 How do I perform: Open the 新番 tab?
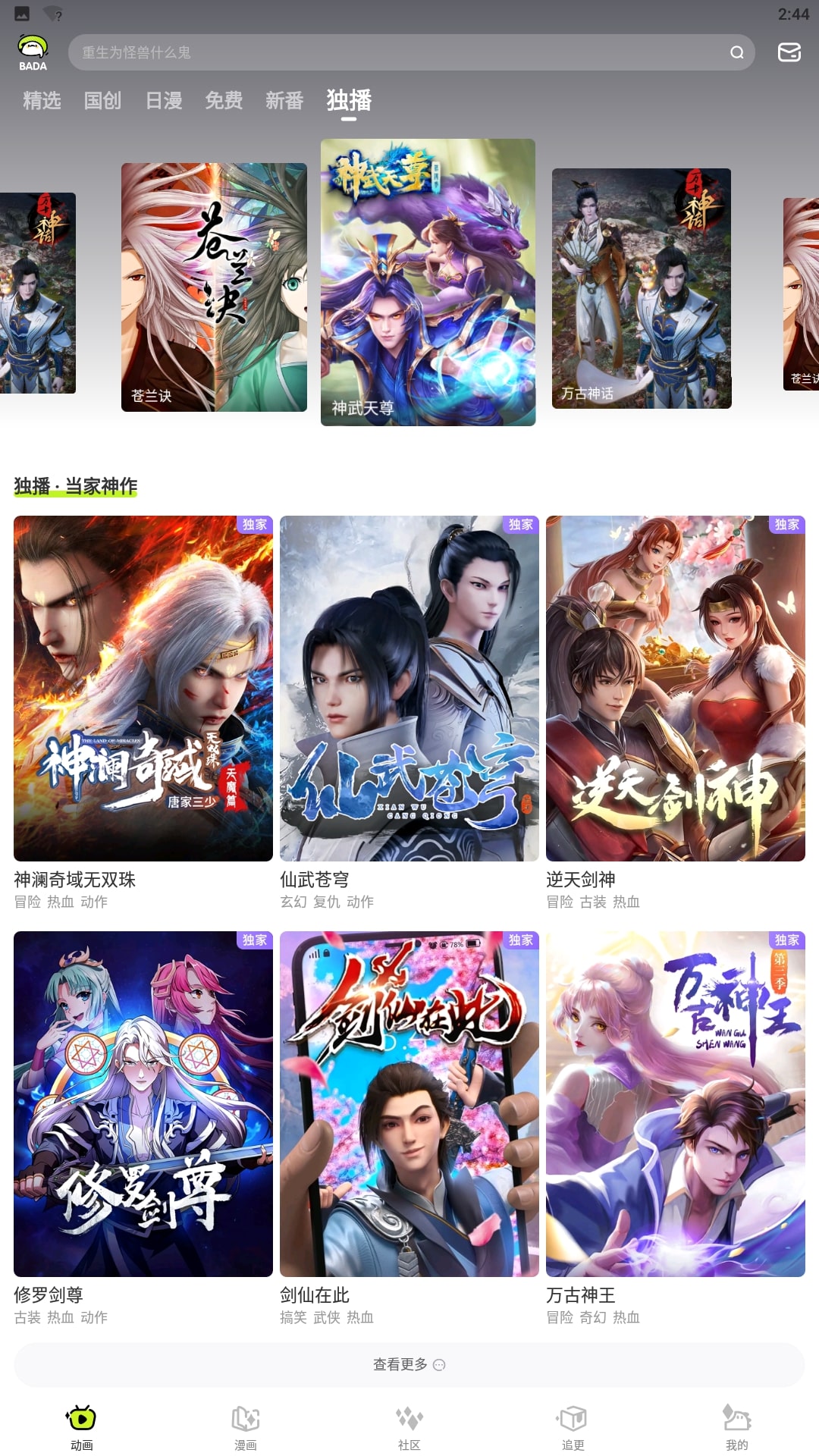tap(284, 101)
